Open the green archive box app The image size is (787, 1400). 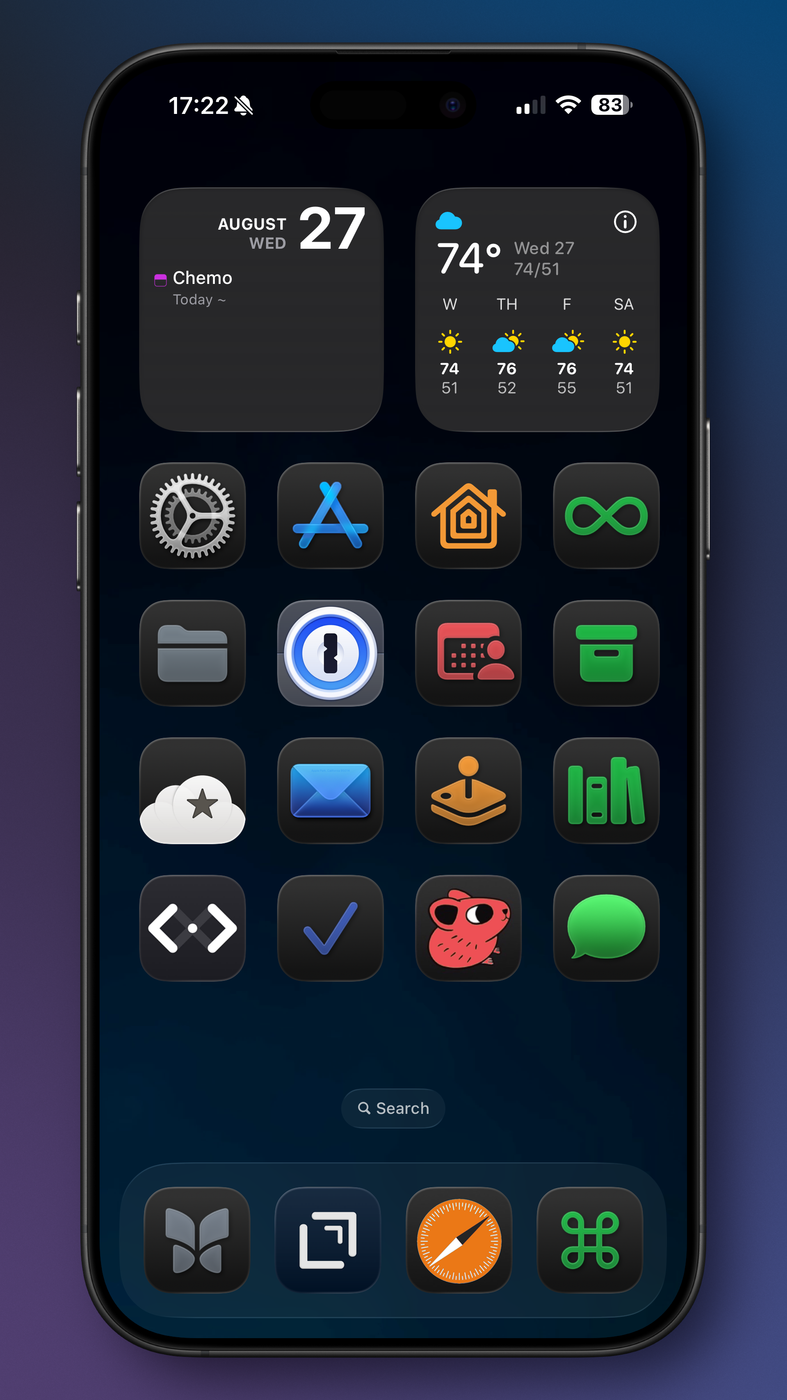(606, 654)
